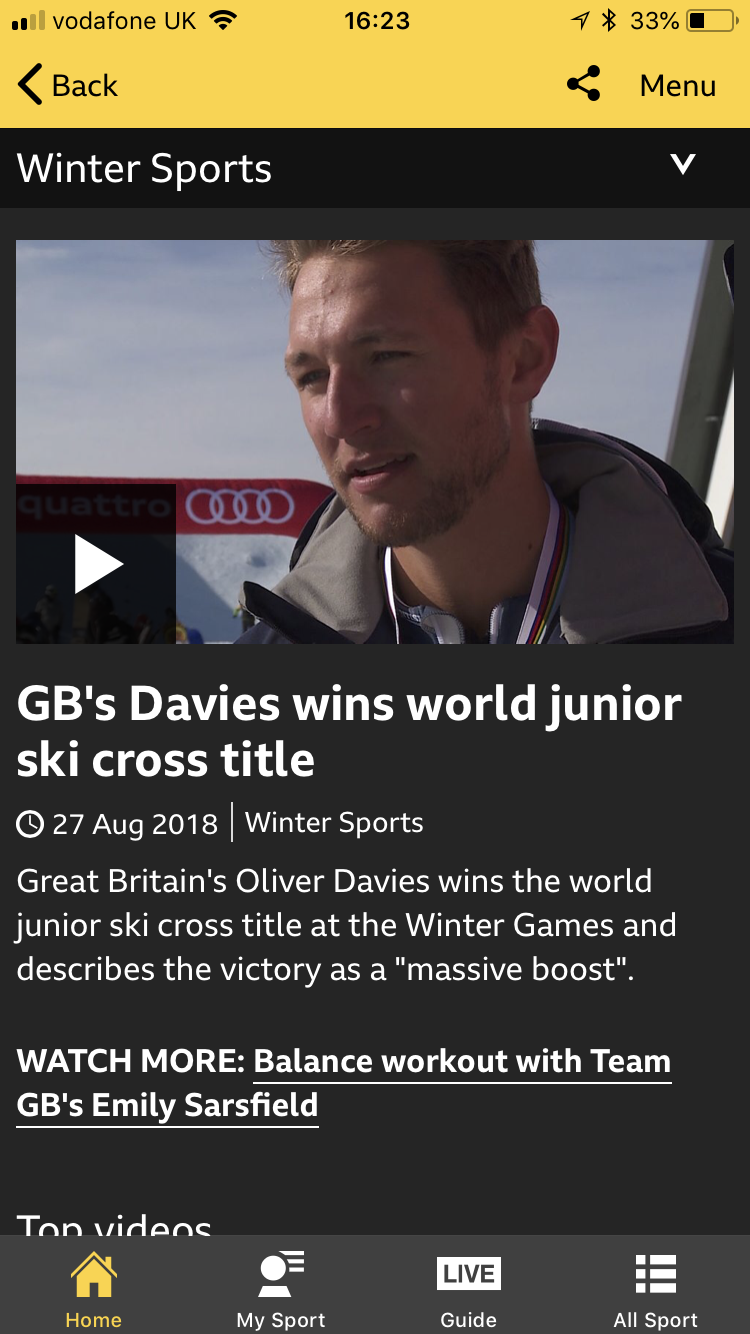Open the Live Guide tab
Image resolution: width=750 pixels, height=1334 pixels.
[x=468, y=1290]
